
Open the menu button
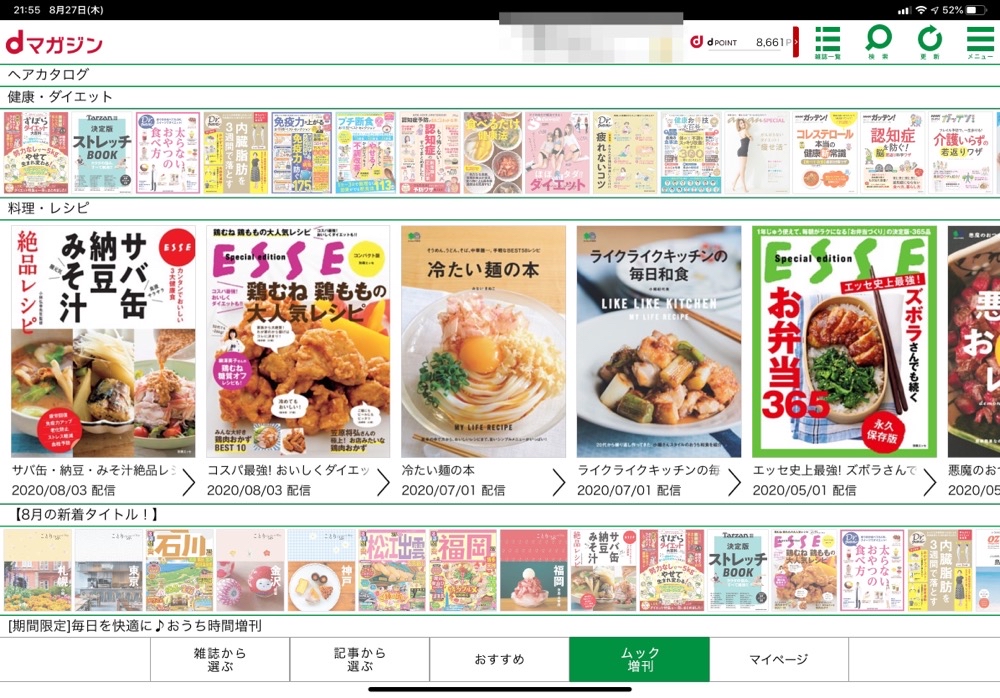point(980,42)
